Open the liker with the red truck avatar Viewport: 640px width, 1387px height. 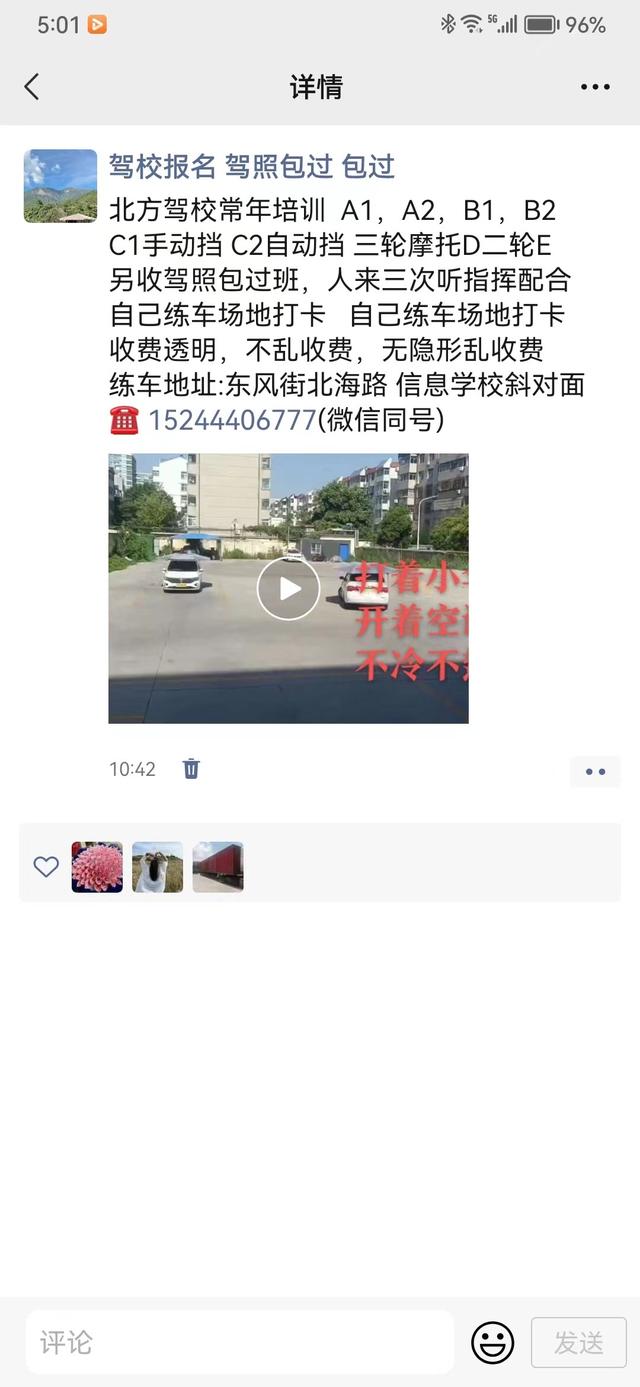pos(218,866)
